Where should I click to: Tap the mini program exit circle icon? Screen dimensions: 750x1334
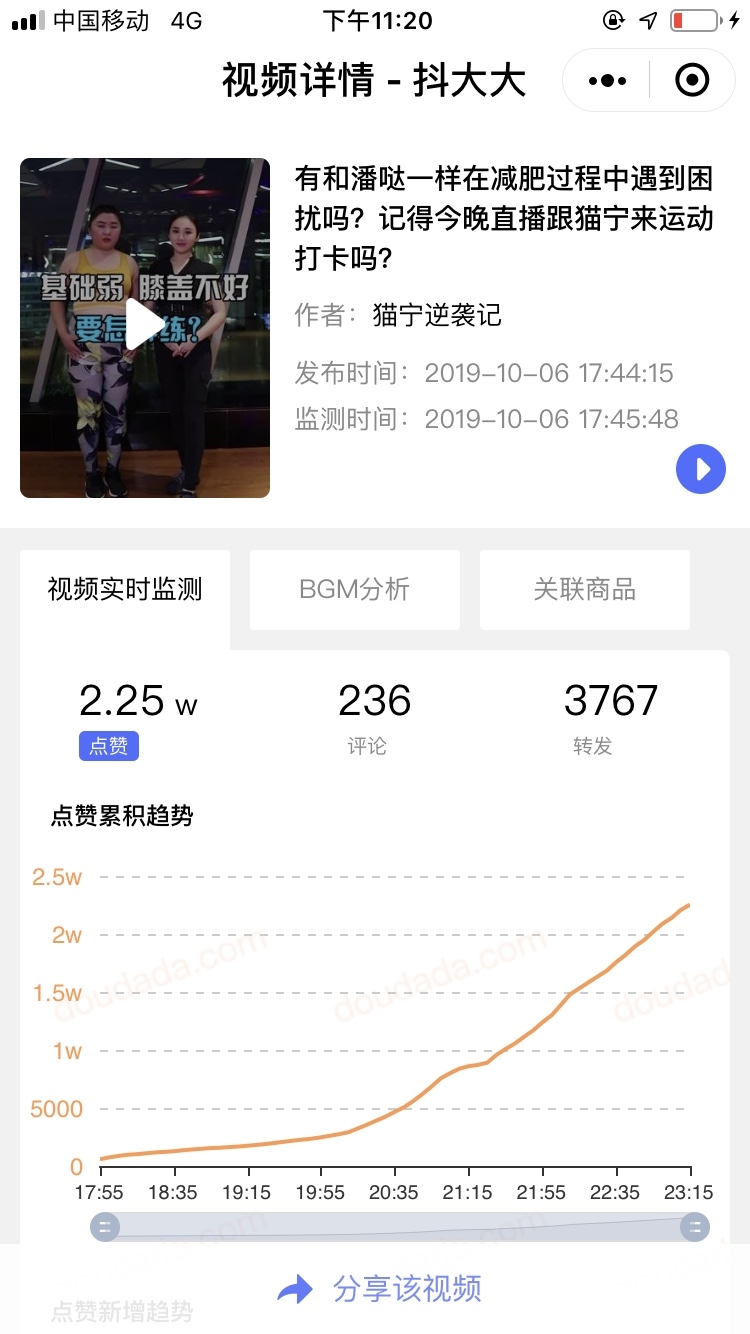(691, 80)
